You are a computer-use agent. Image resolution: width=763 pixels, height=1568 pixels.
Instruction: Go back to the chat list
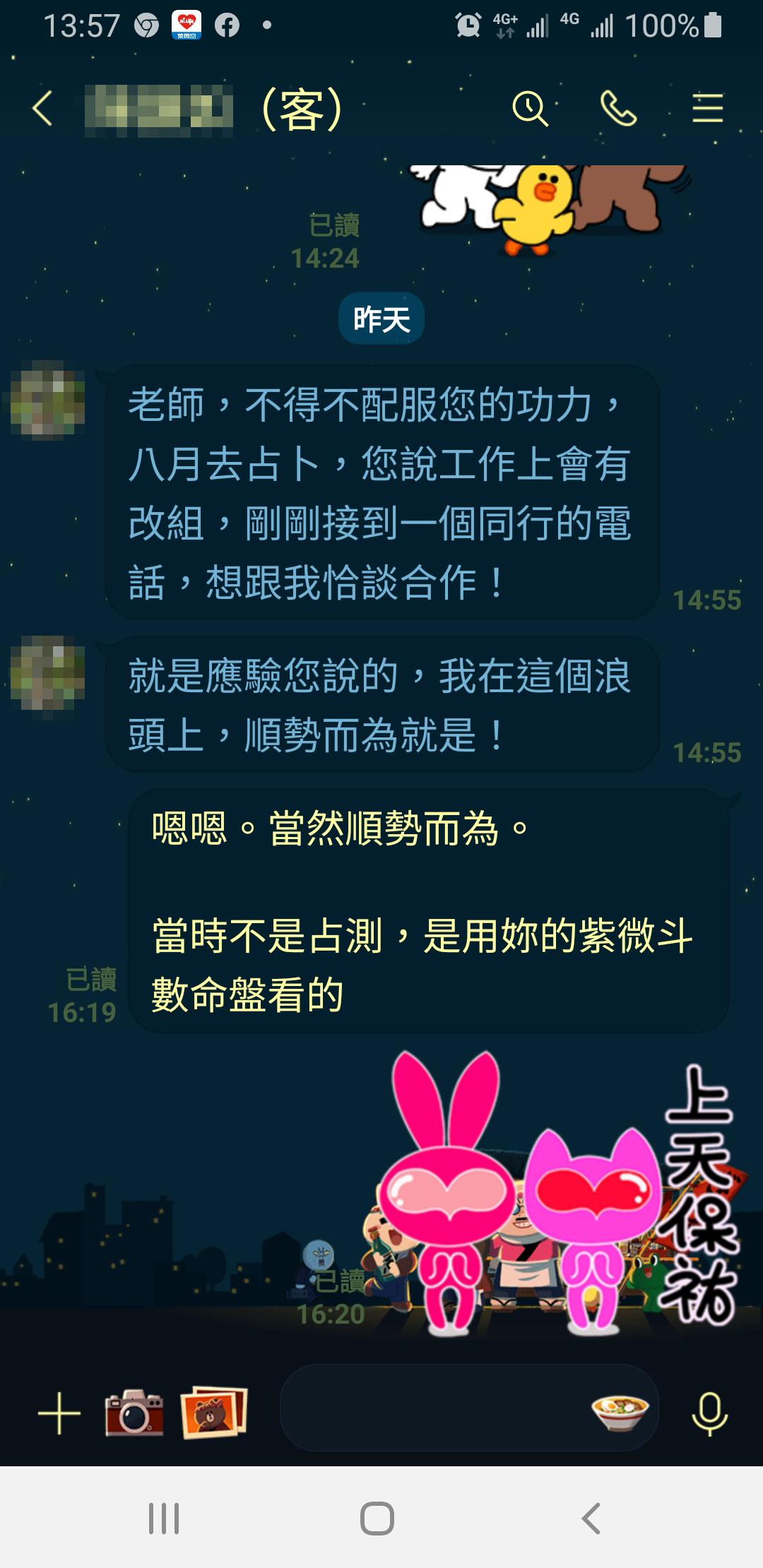42,109
